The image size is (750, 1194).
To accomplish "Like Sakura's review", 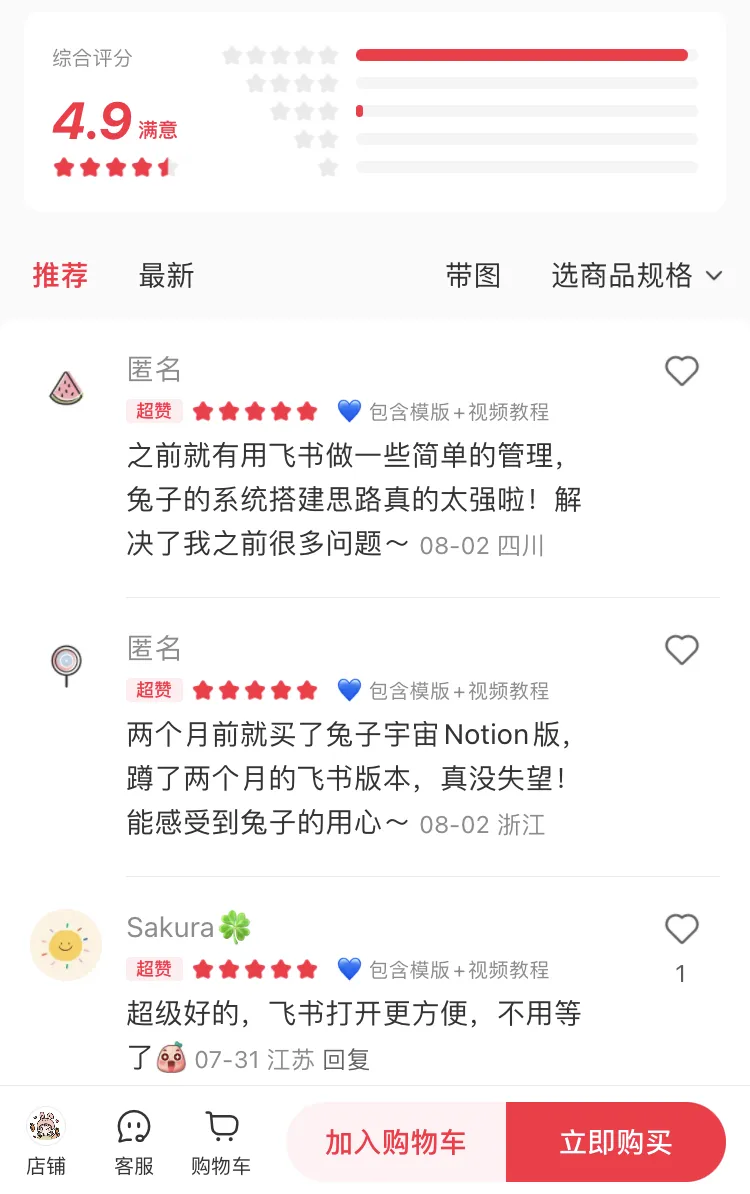I will click(x=681, y=929).
